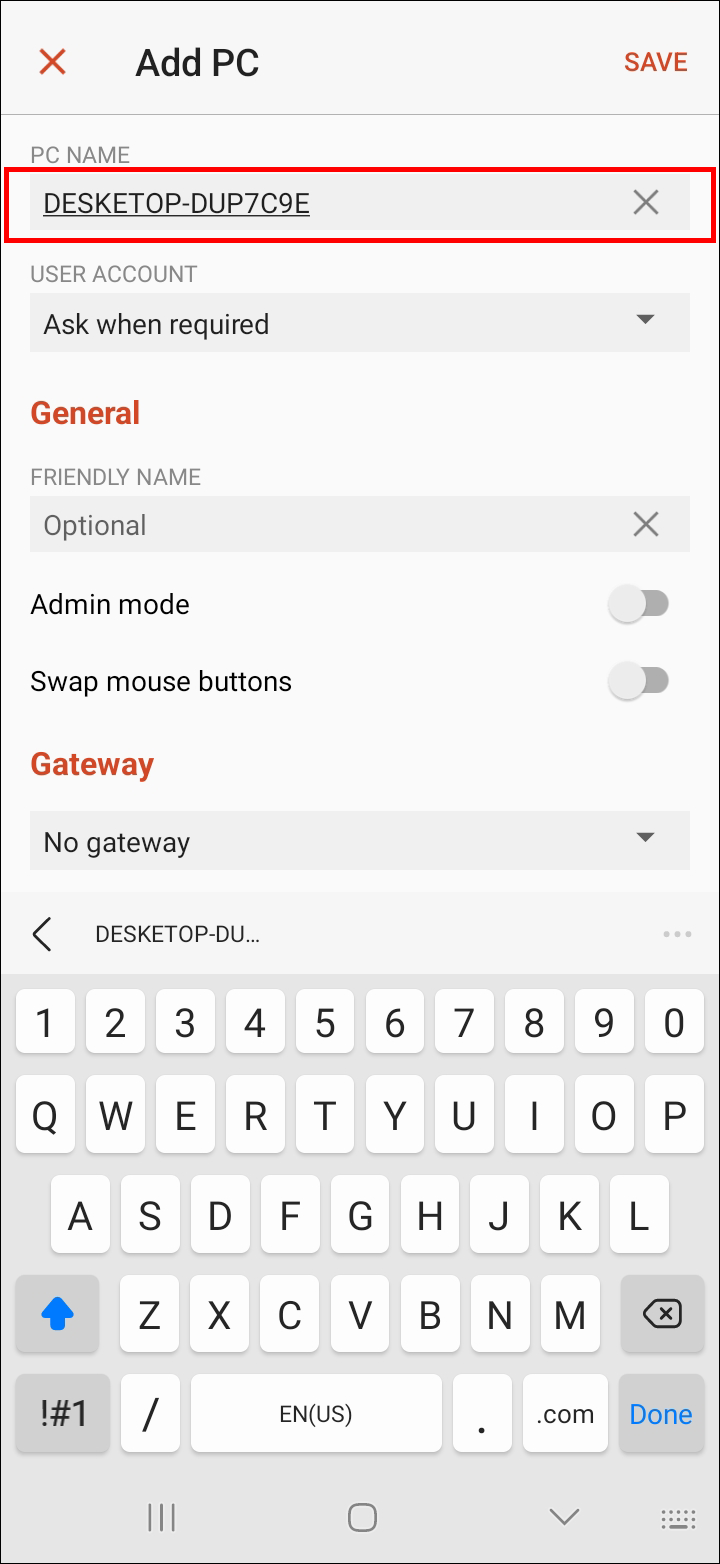Hide the keyboard with the down chevron
This screenshot has width=720, height=1564.
coord(564,1517)
